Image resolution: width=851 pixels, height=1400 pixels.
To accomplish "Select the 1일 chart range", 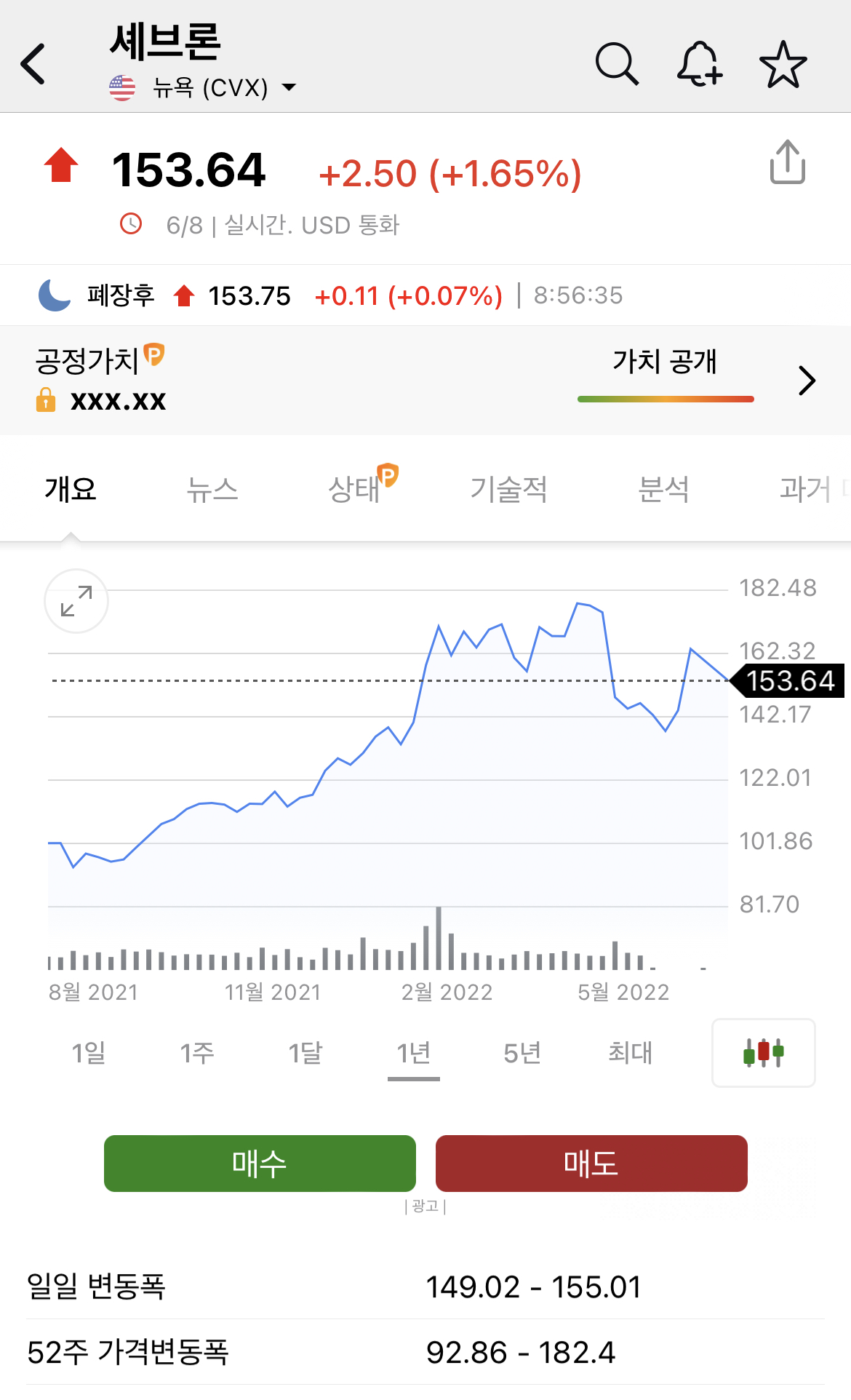I will point(89,1053).
